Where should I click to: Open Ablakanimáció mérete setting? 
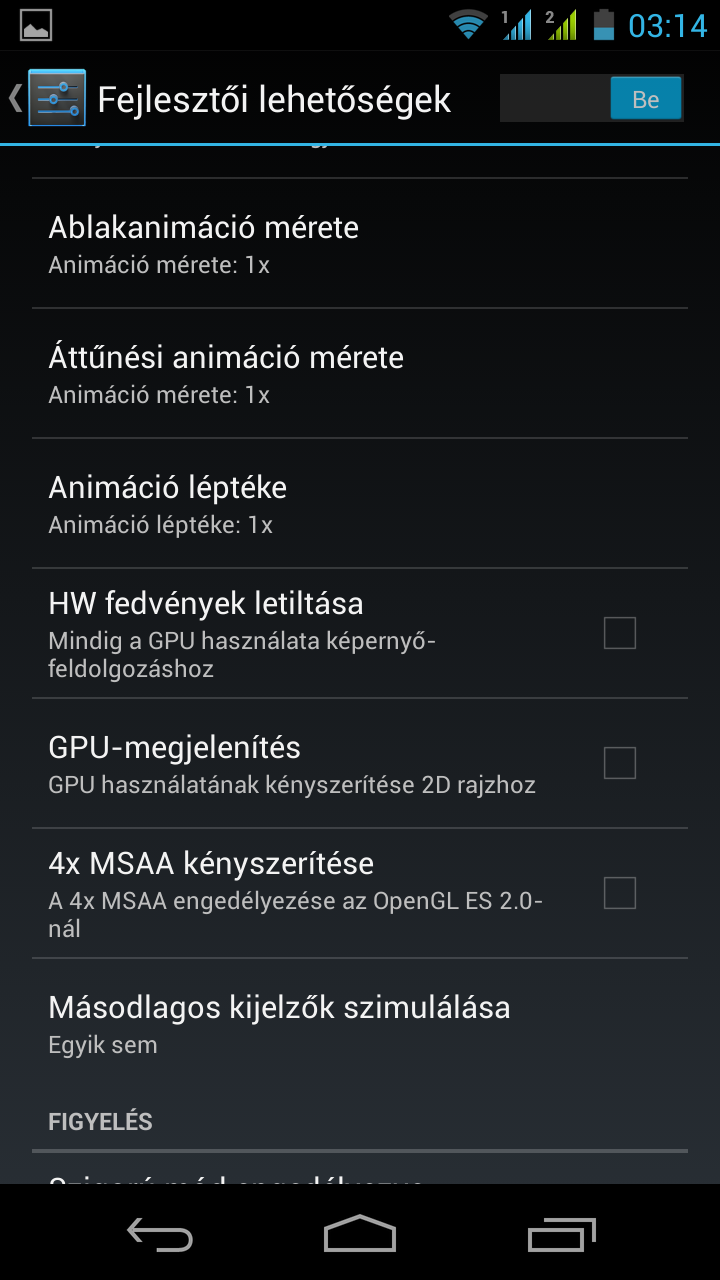pos(360,243)
